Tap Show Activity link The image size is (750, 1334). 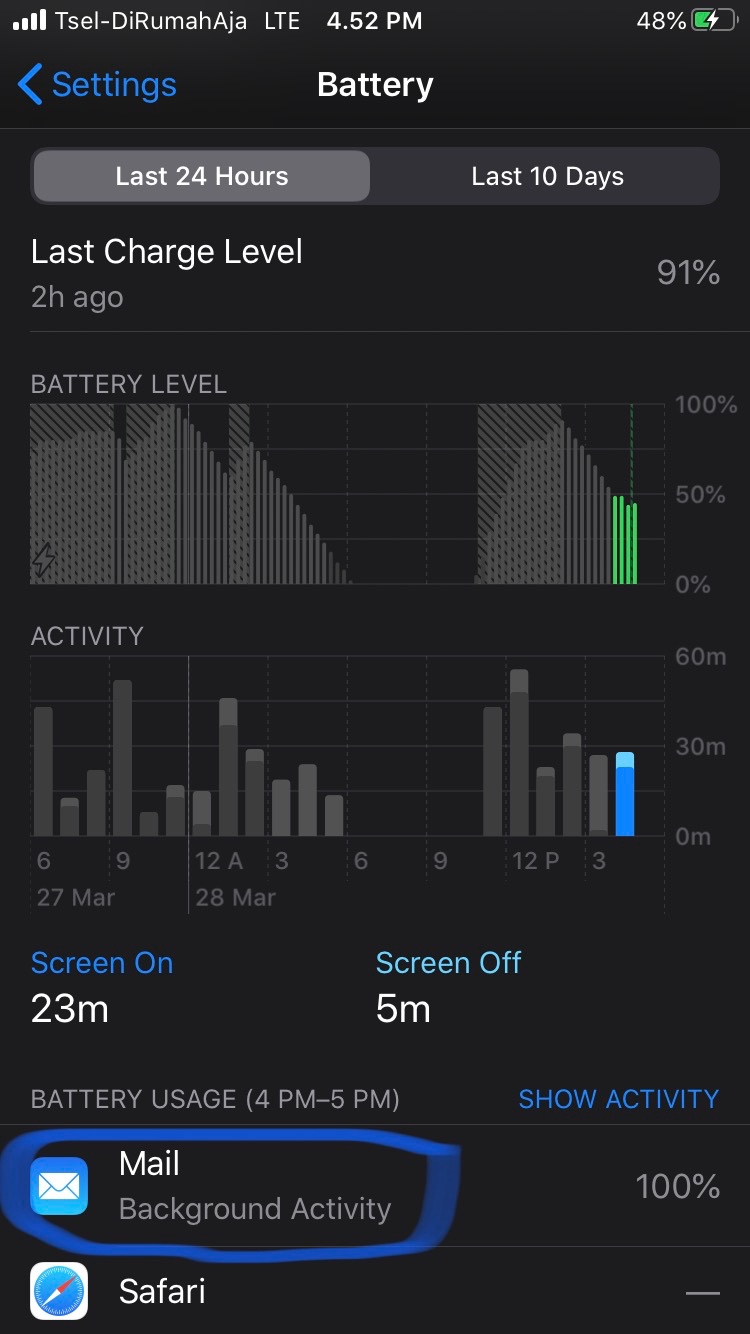pyautogui.click(x=618, y=1099)
